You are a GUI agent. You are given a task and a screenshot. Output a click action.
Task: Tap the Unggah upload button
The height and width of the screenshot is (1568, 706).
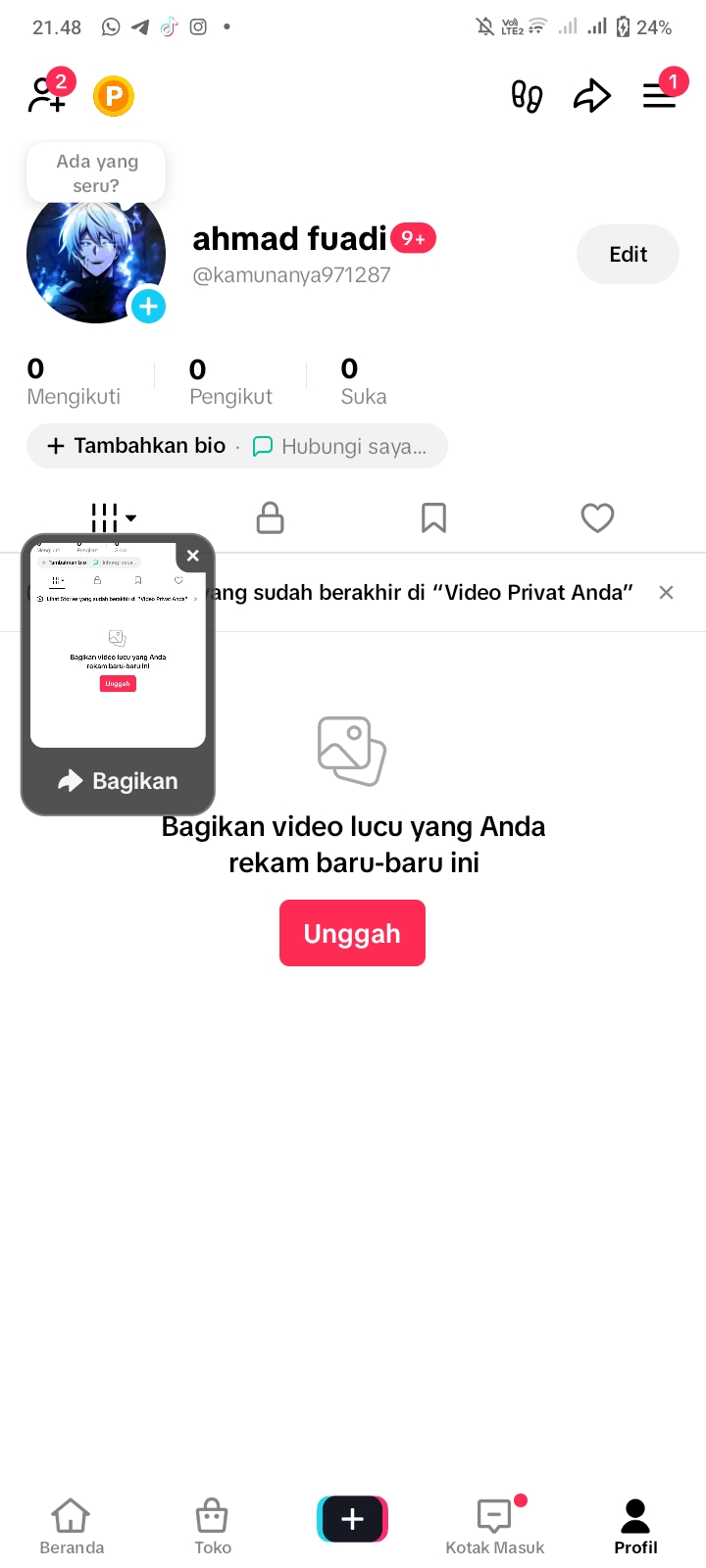(352, 933)
